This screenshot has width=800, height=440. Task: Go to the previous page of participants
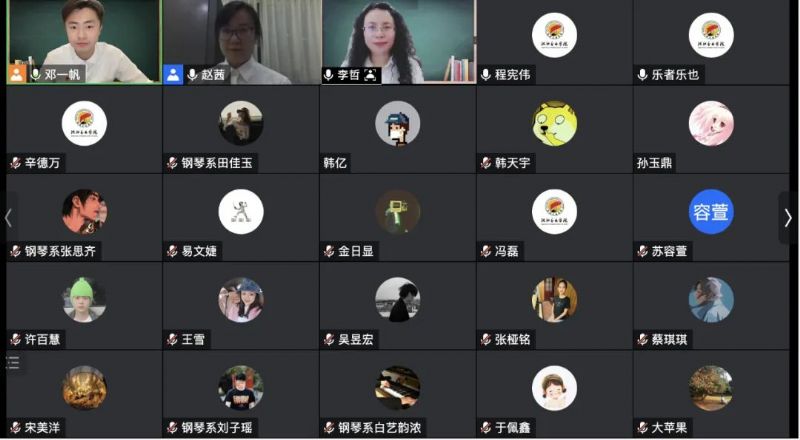(8, 218)
